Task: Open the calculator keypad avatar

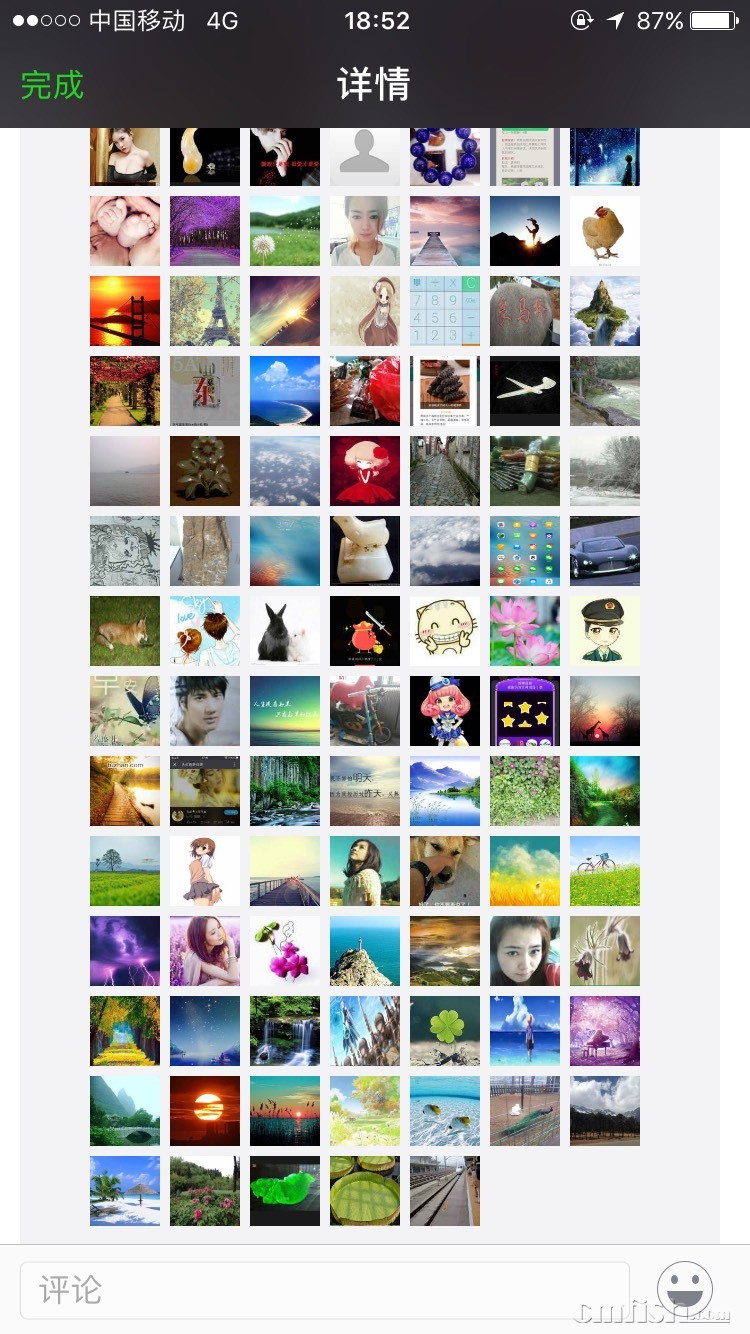Action: [x=445, y=311]
